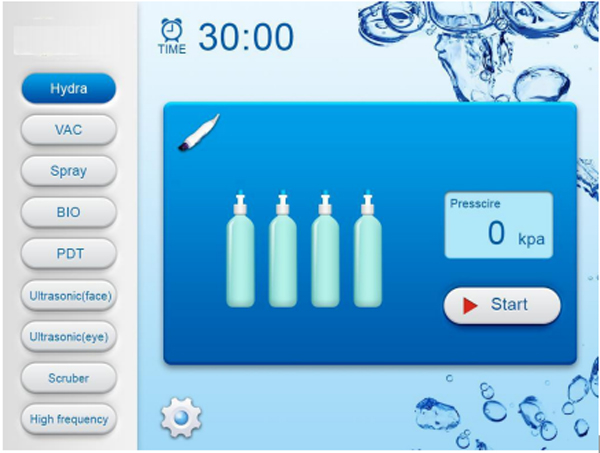Viewport: 600px width, 453px height.
Task: Tap the Start button
Action: pyautogui.click(x=502, y=306)
